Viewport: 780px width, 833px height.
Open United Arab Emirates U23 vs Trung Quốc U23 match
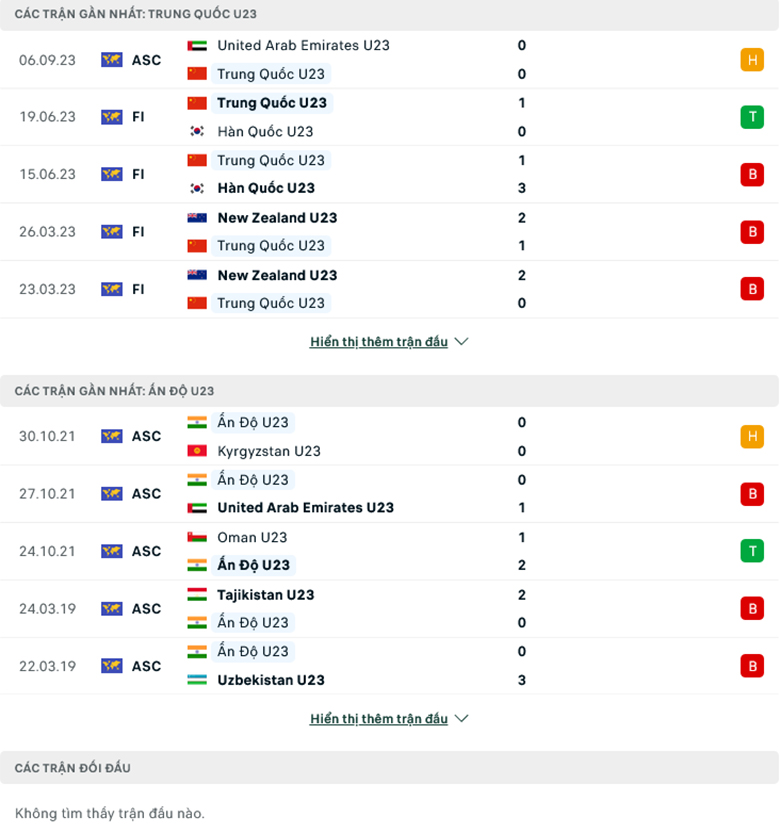389,60
